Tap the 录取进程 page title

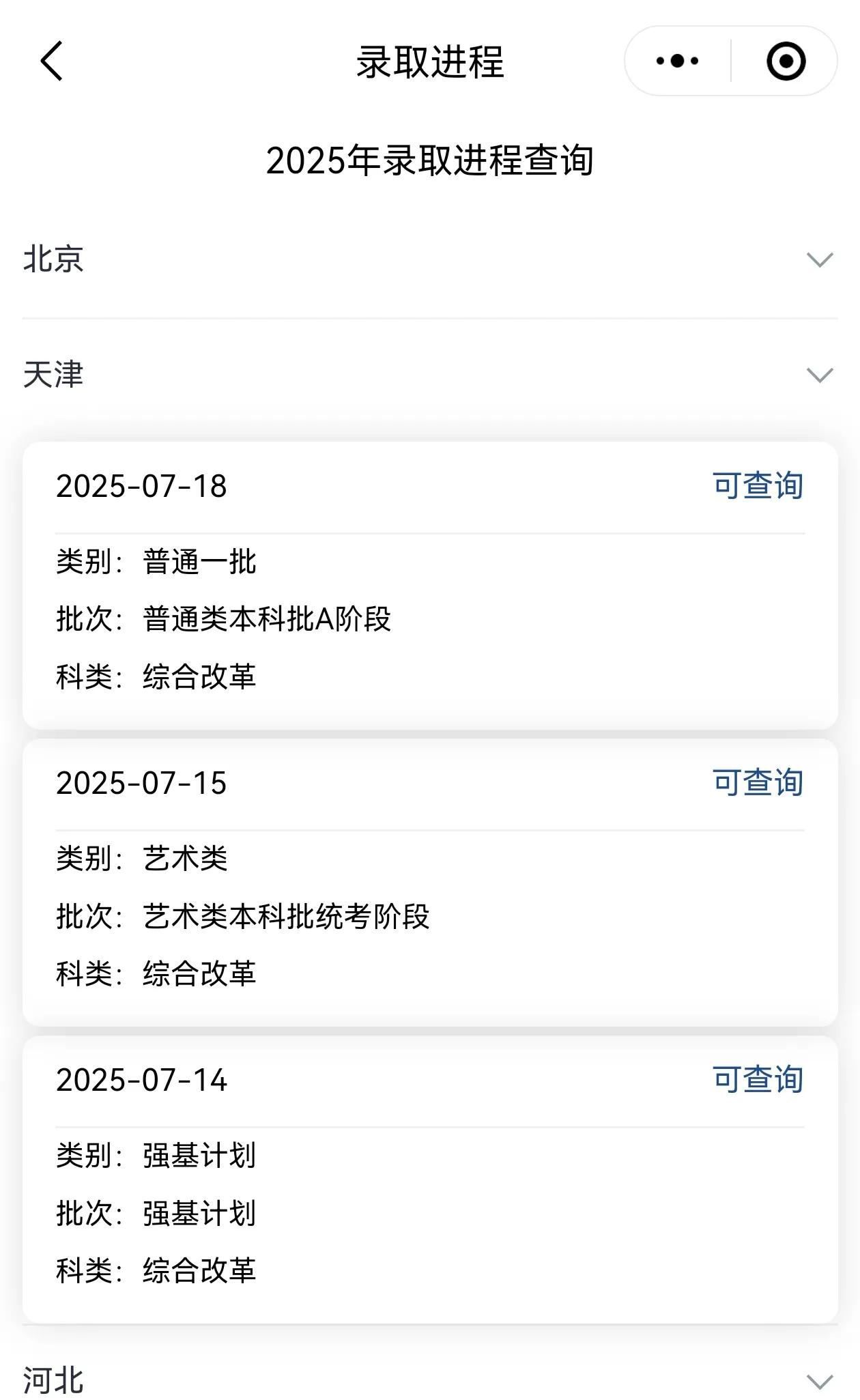click(x=430, y=61)
